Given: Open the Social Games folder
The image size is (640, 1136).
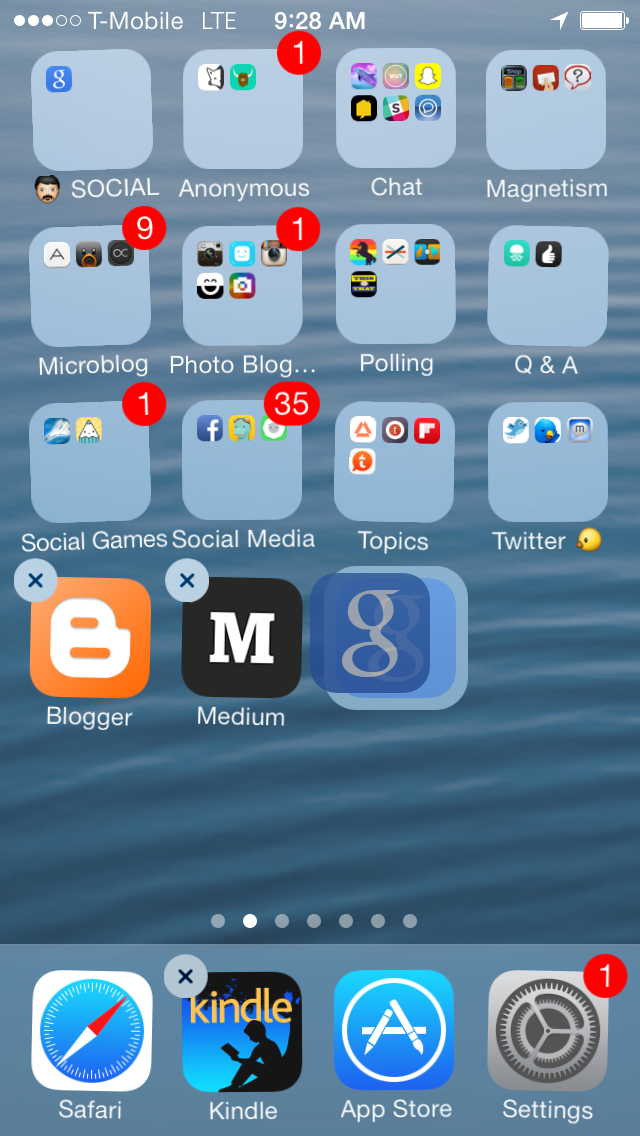Looking at the screenshot, I should 91,462.
